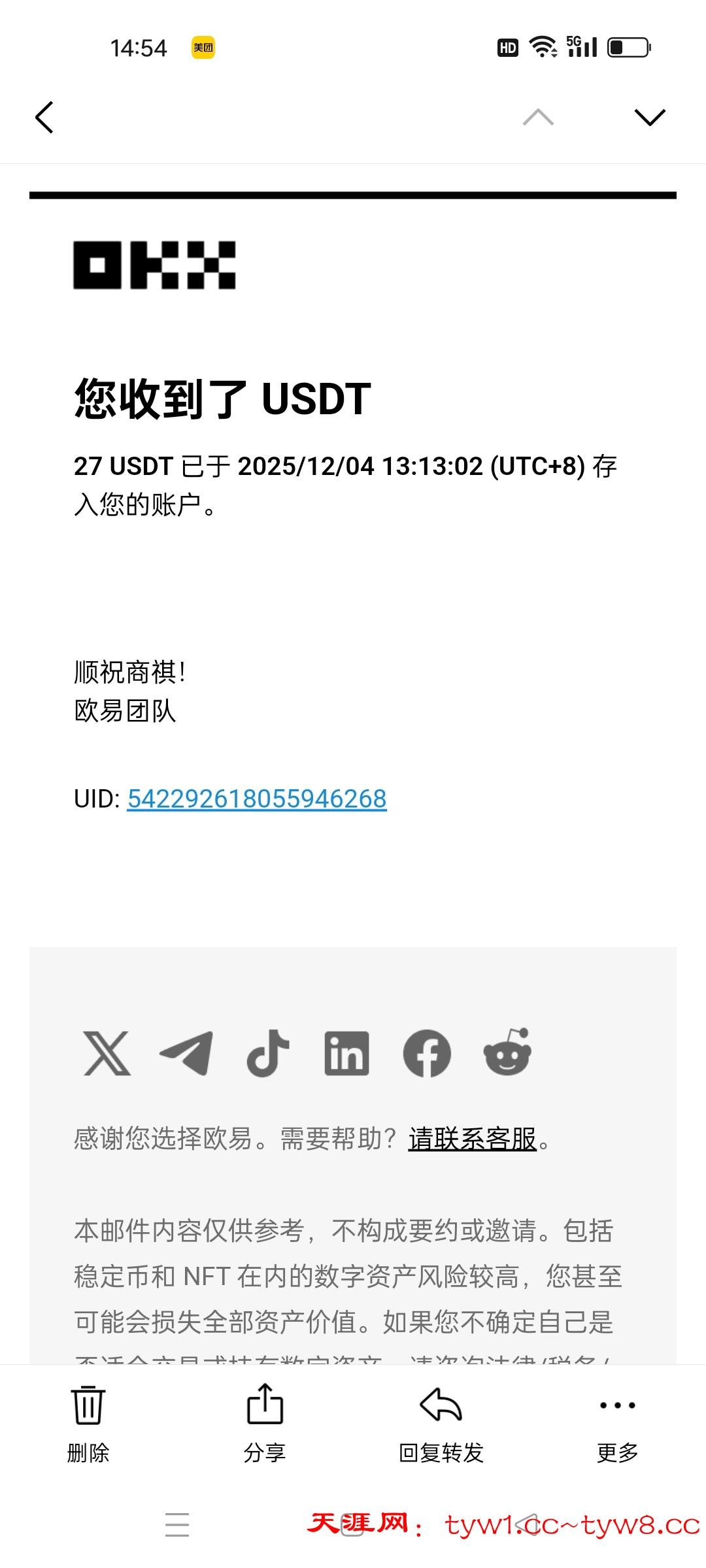Go to next email with down chevron
The height and width of the screenshot is (1568, 706).
point(647,116)
